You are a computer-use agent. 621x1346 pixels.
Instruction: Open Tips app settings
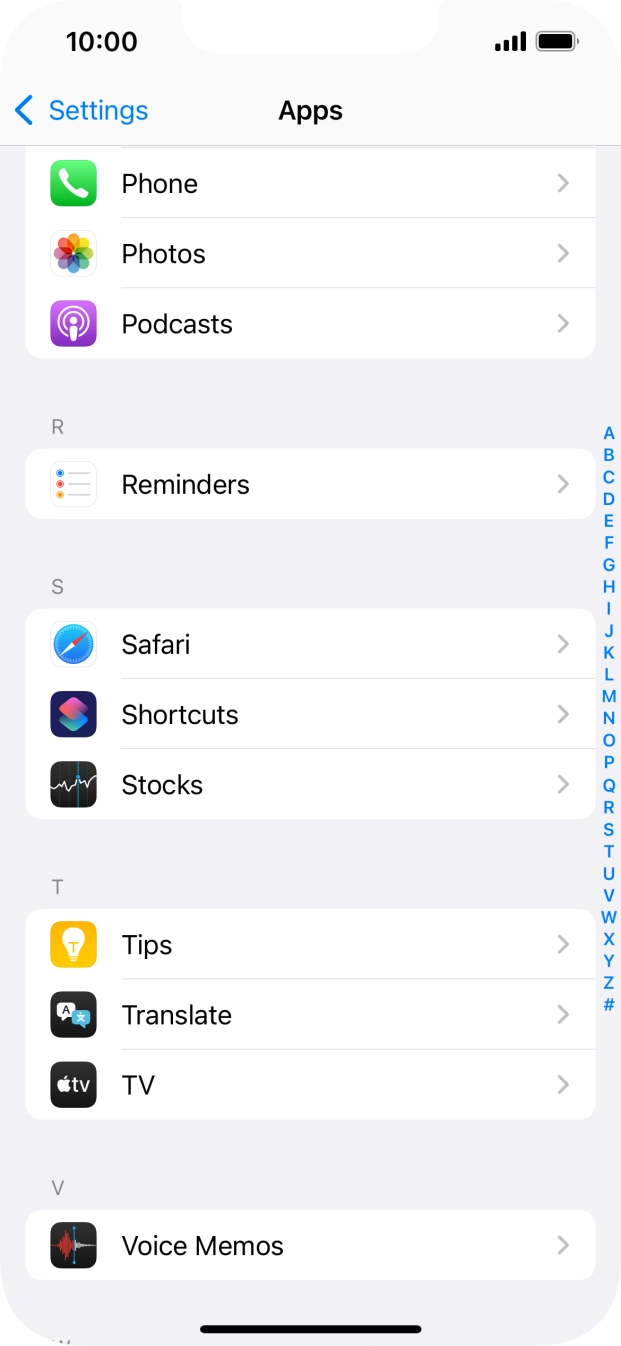point(310,945)
